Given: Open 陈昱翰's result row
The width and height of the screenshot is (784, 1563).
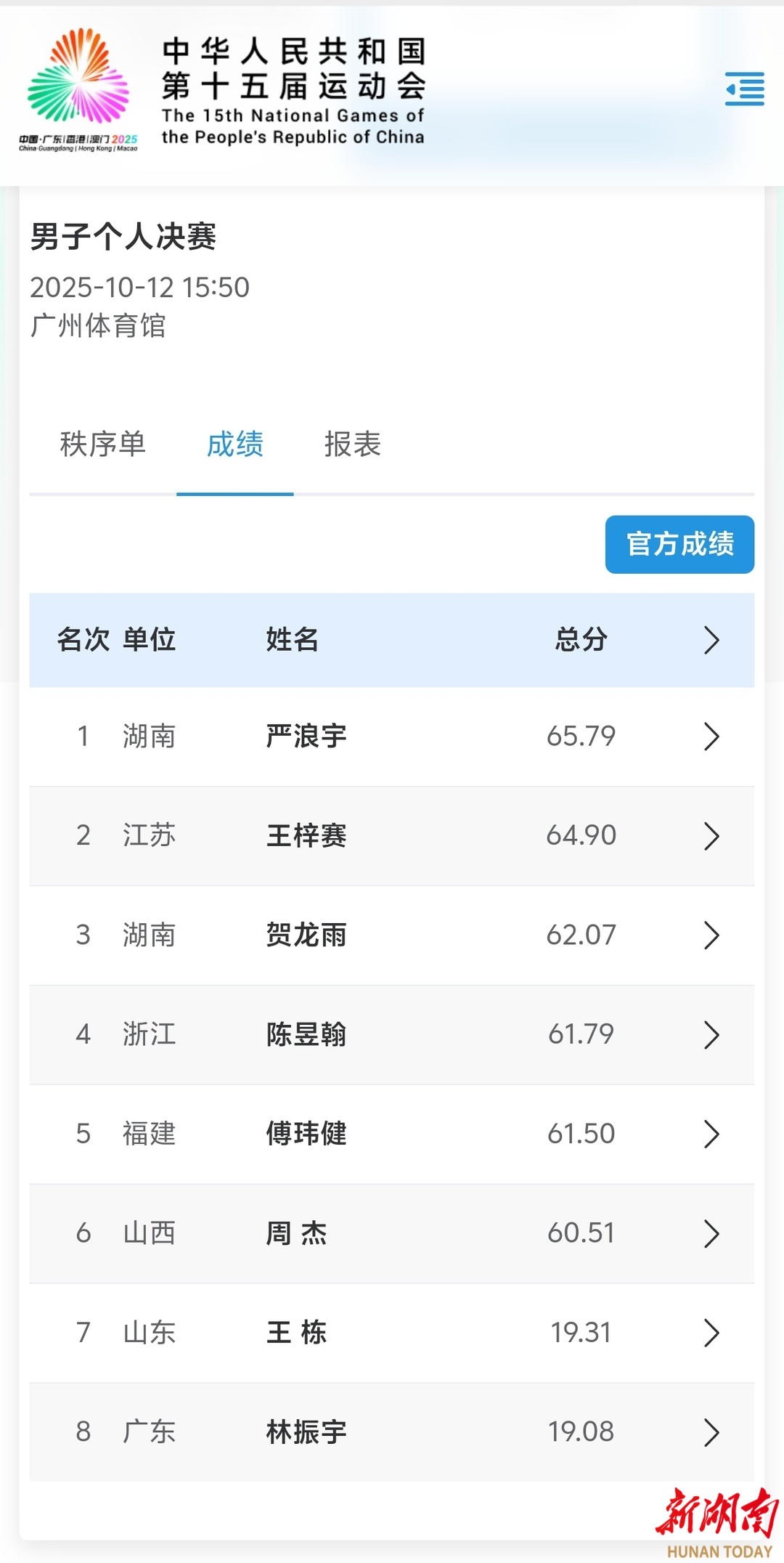Looking at the screenshot, I should pyautogui.click(x=711, y=1034).
